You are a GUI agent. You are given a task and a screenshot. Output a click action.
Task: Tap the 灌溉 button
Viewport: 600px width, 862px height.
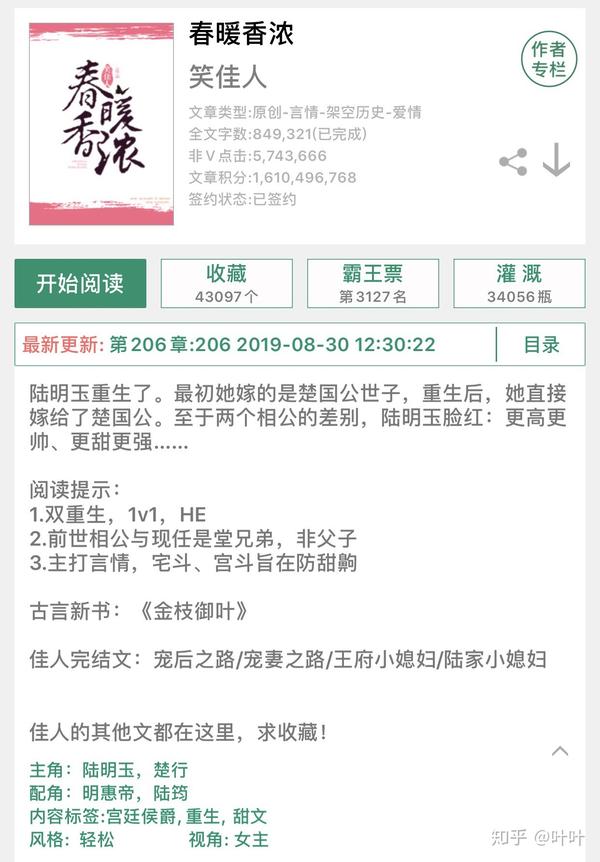(519, 283)
